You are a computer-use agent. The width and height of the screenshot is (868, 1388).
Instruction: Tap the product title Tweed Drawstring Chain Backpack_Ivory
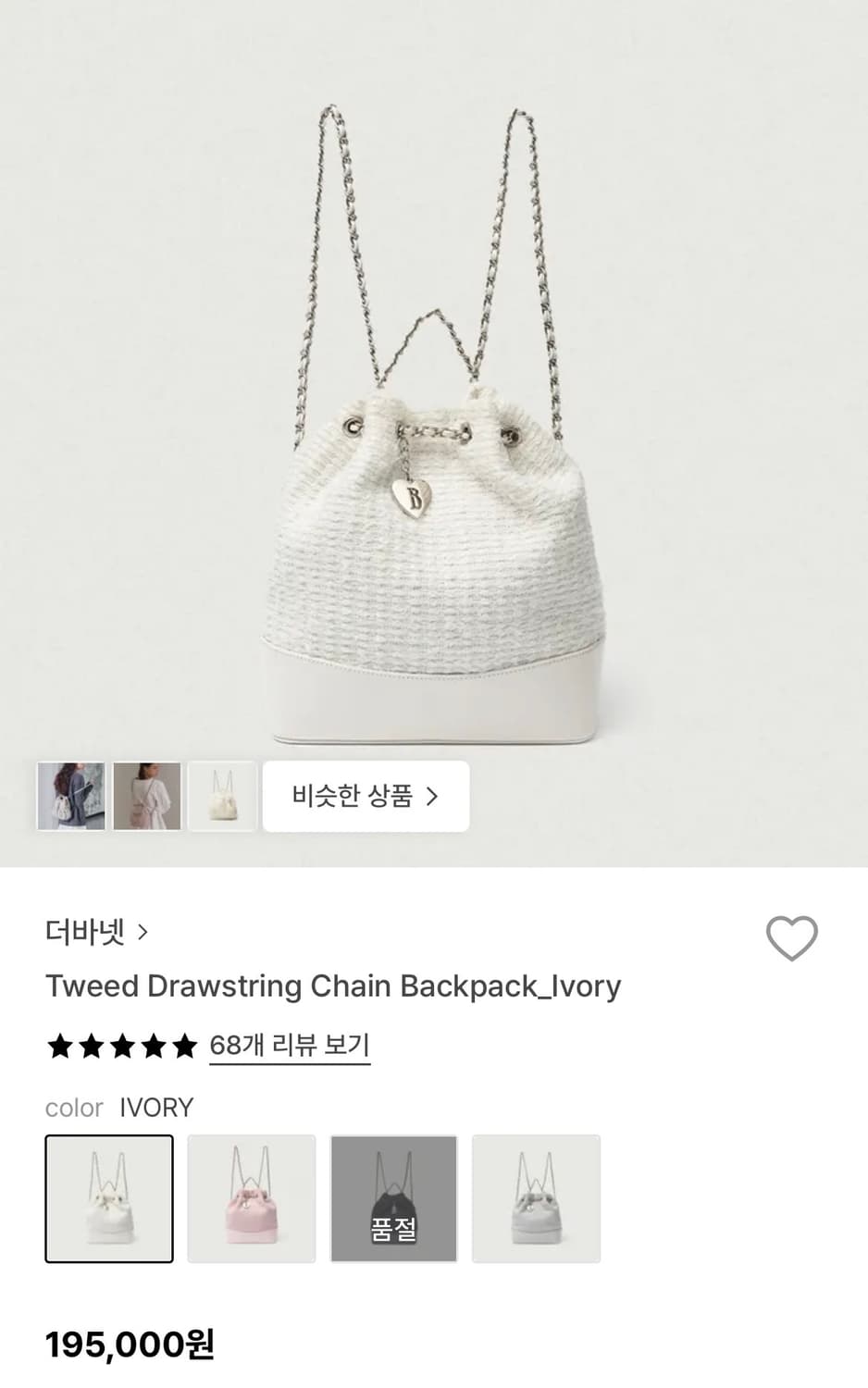click(x=334, y=986)
